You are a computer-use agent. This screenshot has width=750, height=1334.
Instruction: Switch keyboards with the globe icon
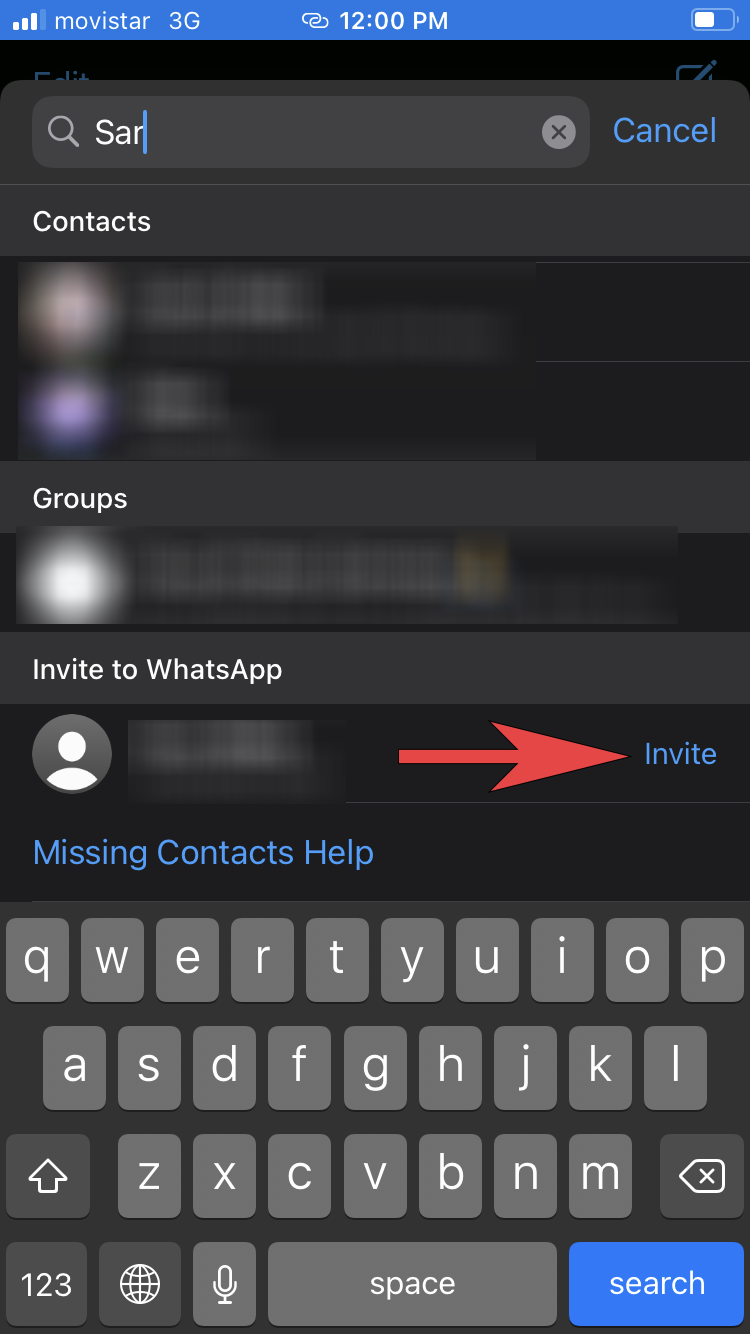(140, 1284)
